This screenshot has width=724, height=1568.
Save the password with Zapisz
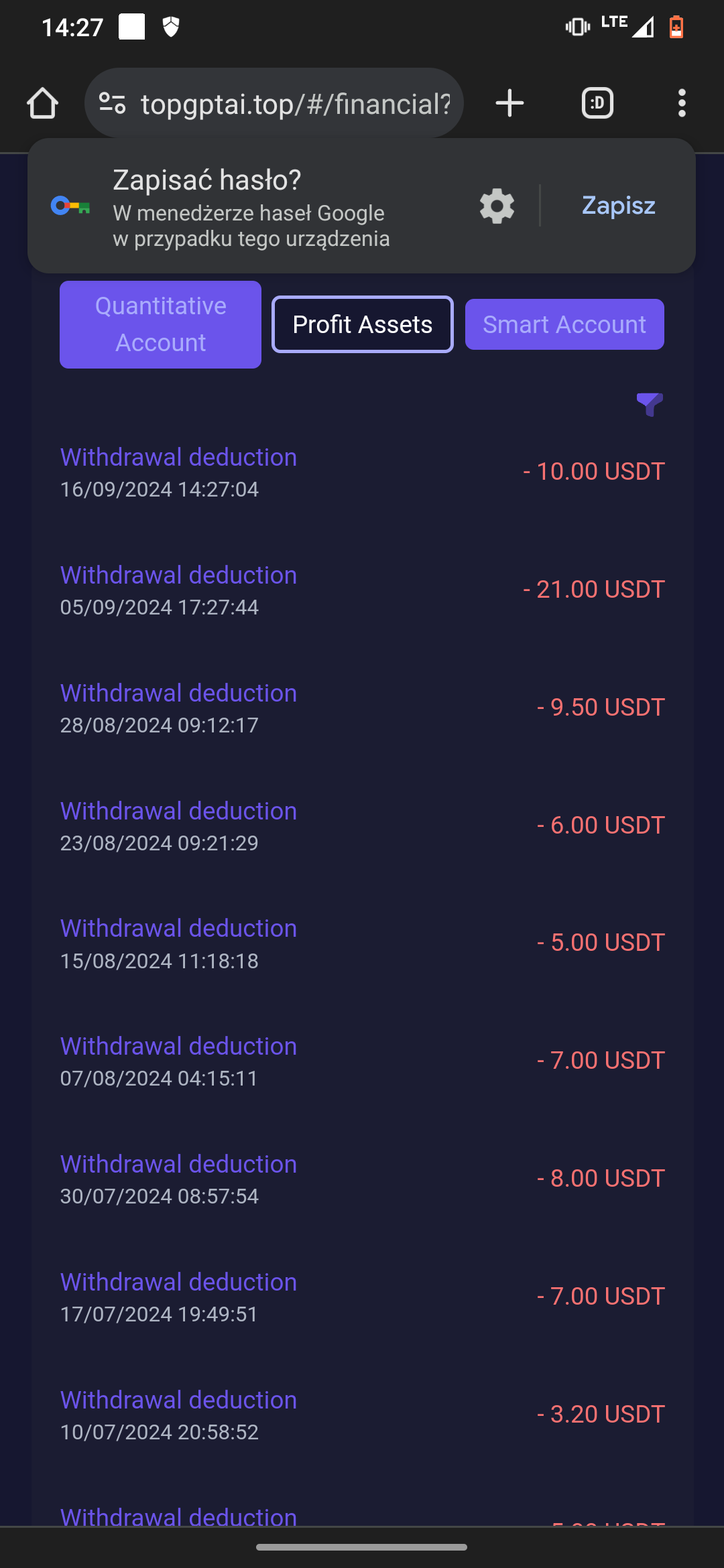click(618, 205)
